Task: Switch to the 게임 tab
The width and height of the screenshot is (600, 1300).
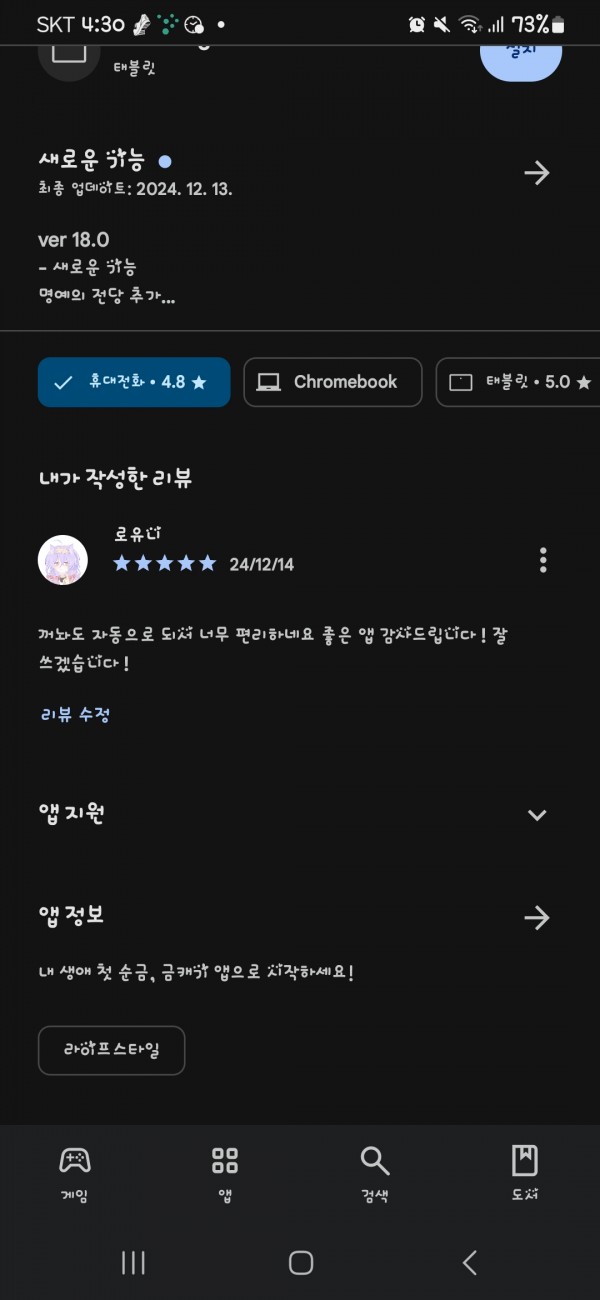Action: click(x=75, y=1174)
